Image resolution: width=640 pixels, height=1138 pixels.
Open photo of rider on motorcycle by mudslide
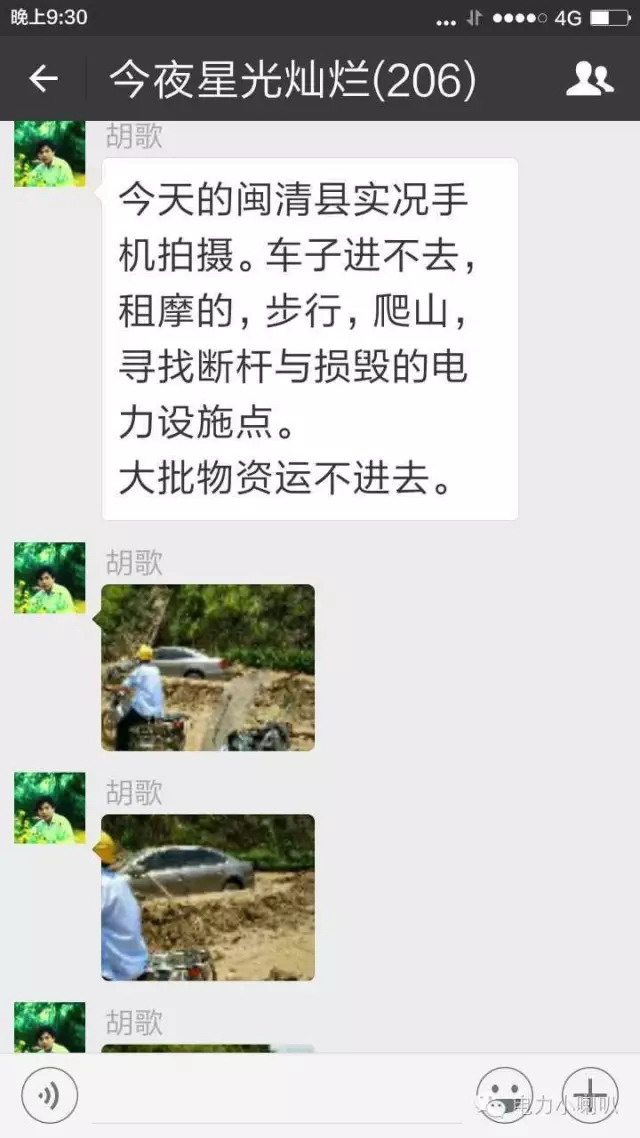208,667
